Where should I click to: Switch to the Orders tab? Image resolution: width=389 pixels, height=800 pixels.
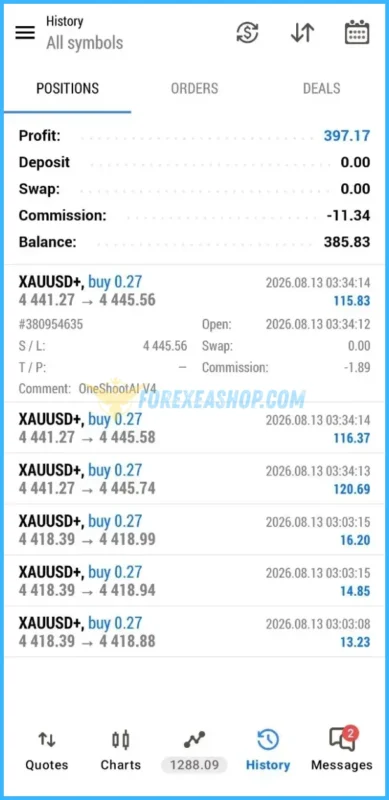[194, 88]
